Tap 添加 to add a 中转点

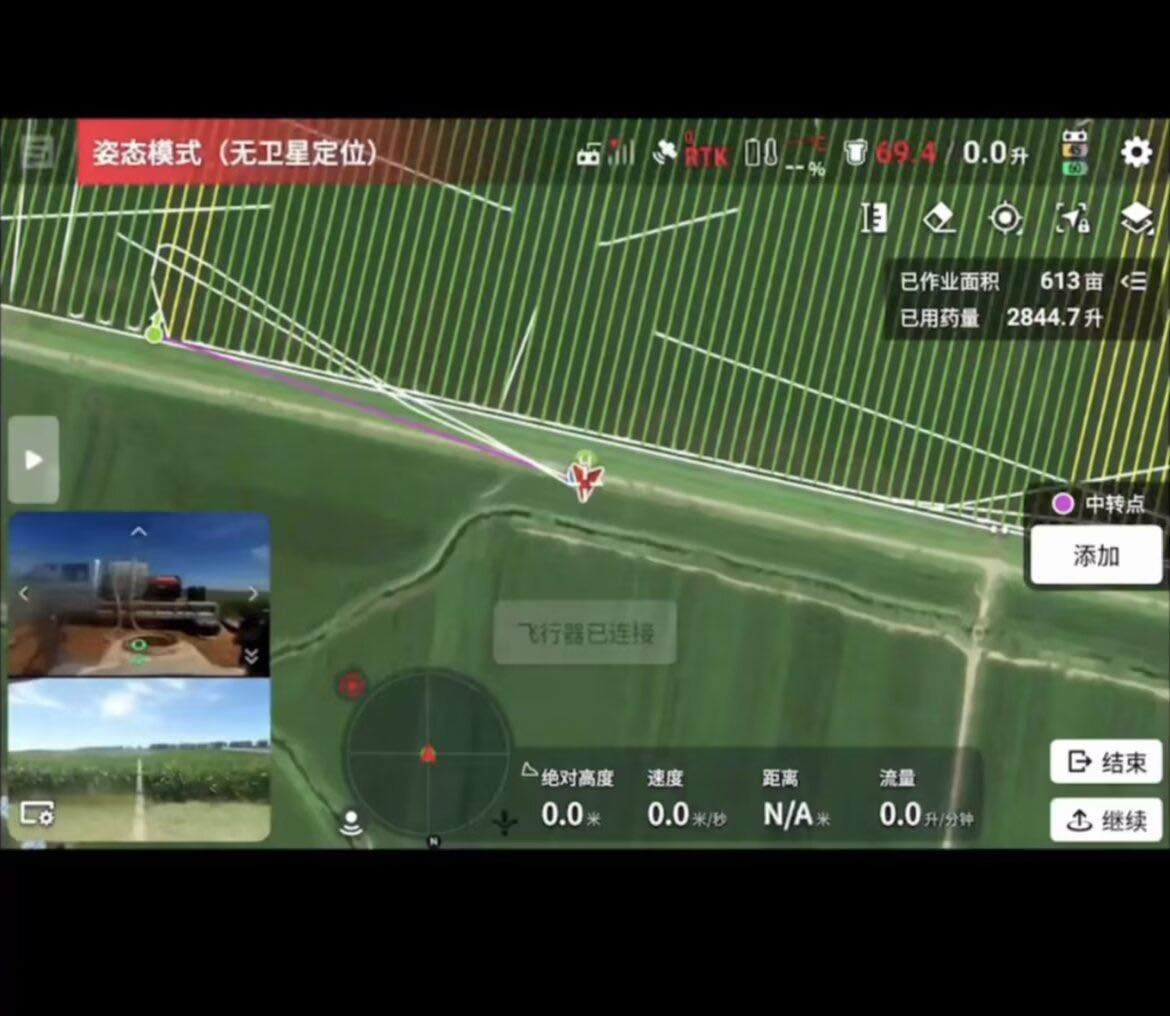[x=1096, y=556]
